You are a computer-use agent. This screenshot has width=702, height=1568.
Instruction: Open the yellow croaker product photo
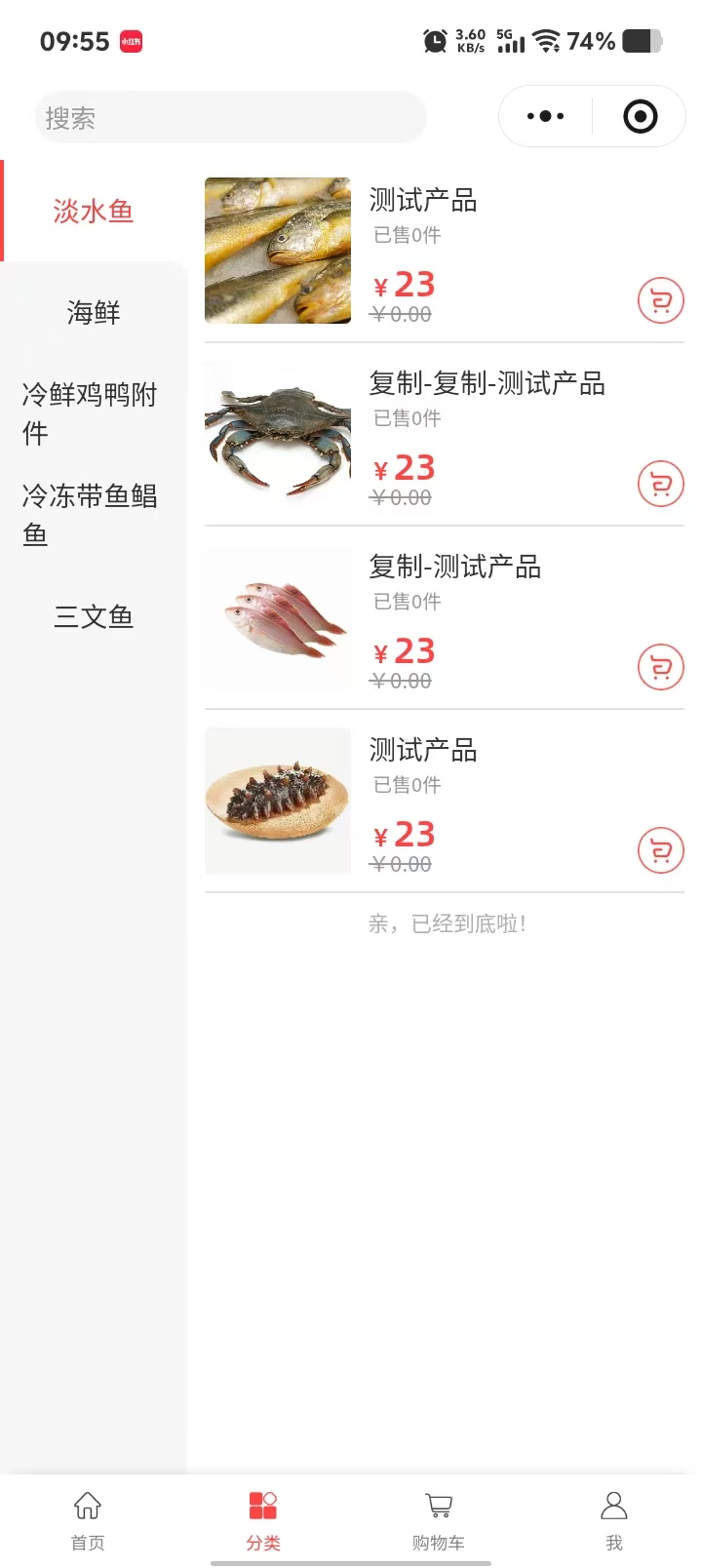278,251
